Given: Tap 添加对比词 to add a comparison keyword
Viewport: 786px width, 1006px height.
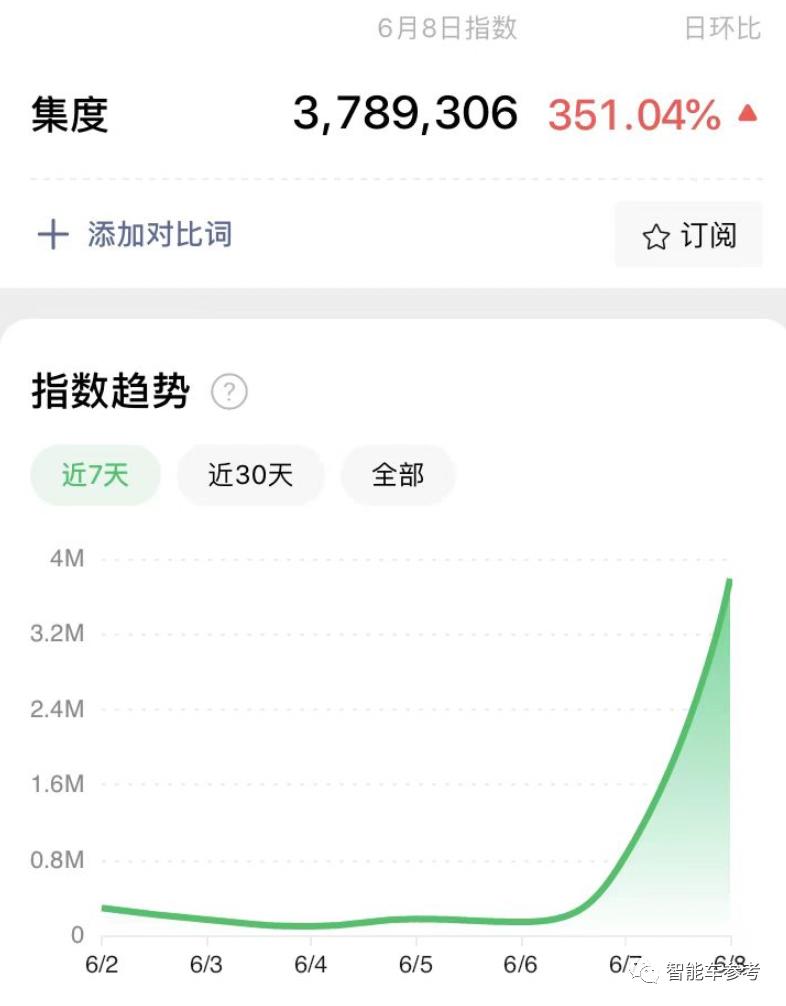Looking at the screenshot, I should (135, 235).
